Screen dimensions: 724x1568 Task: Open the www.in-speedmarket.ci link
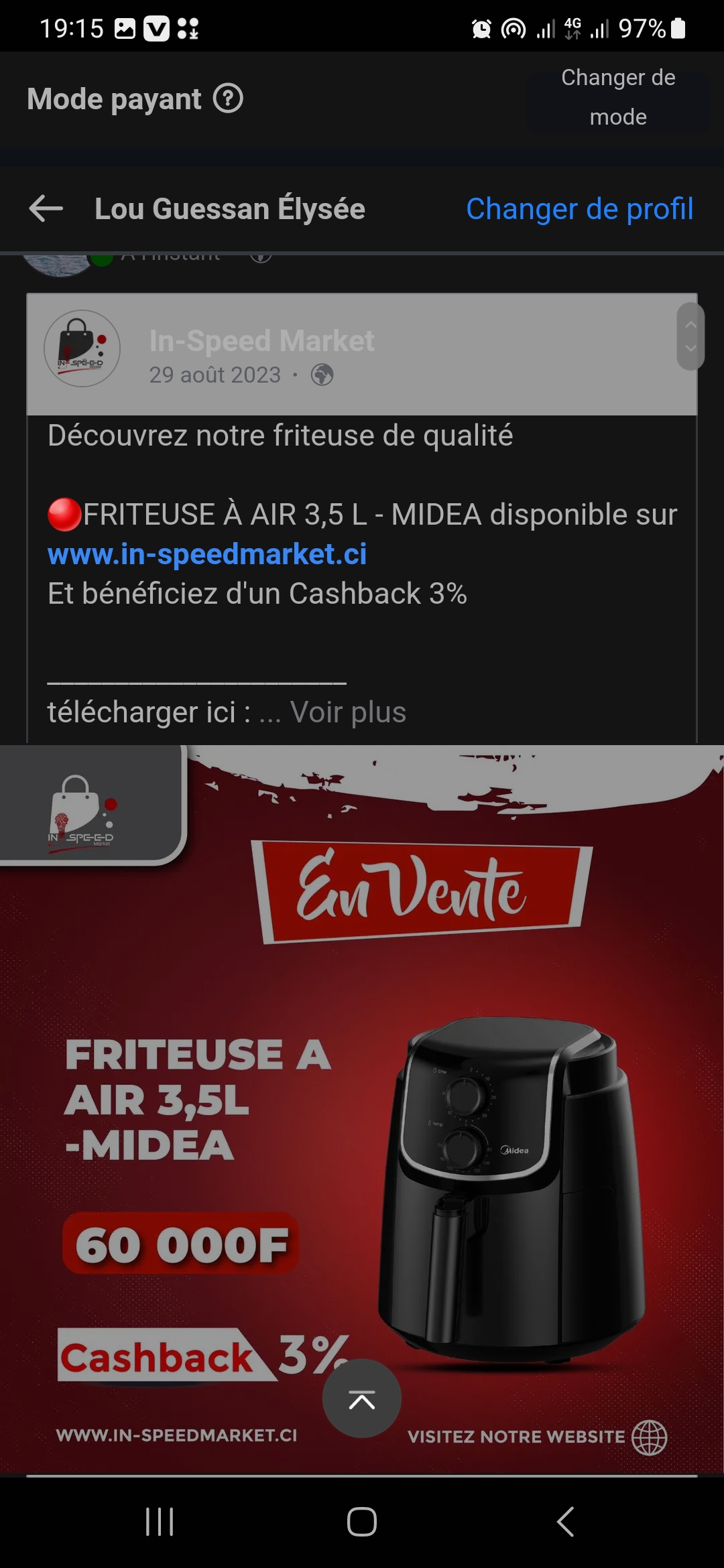pos(207,554)
